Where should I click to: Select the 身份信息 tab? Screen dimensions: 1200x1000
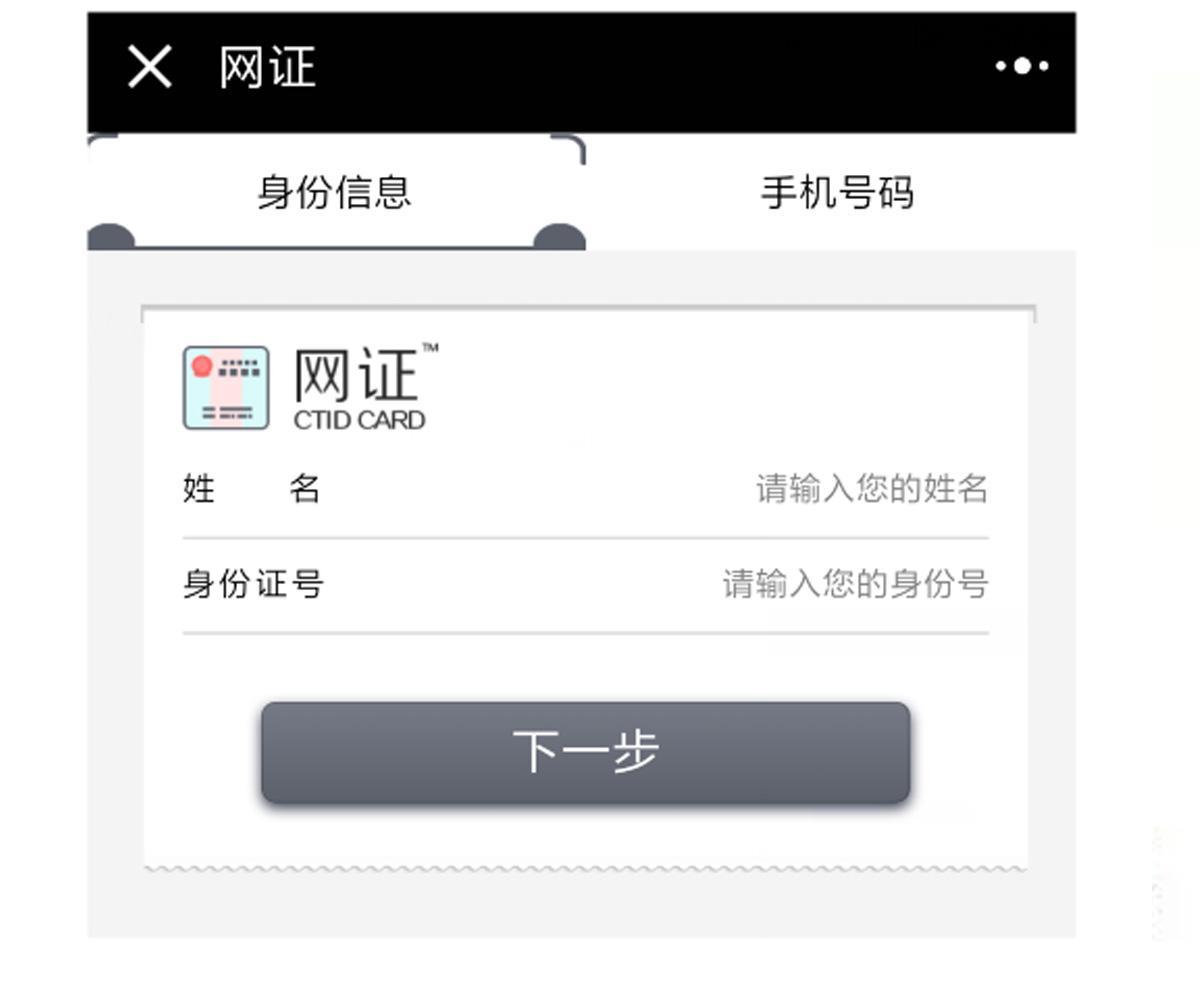tap(334, 192)
